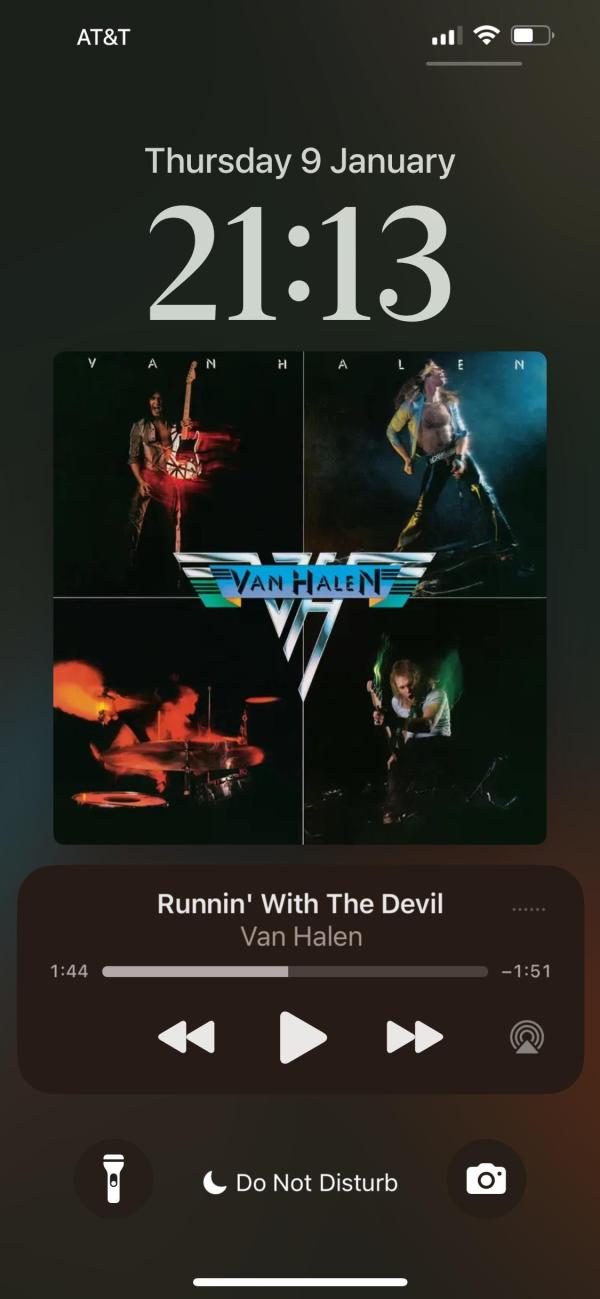Tap the Van Halen album artwork
The width and height of the screenshot is (600, 1299).
(x=300, y=598)
